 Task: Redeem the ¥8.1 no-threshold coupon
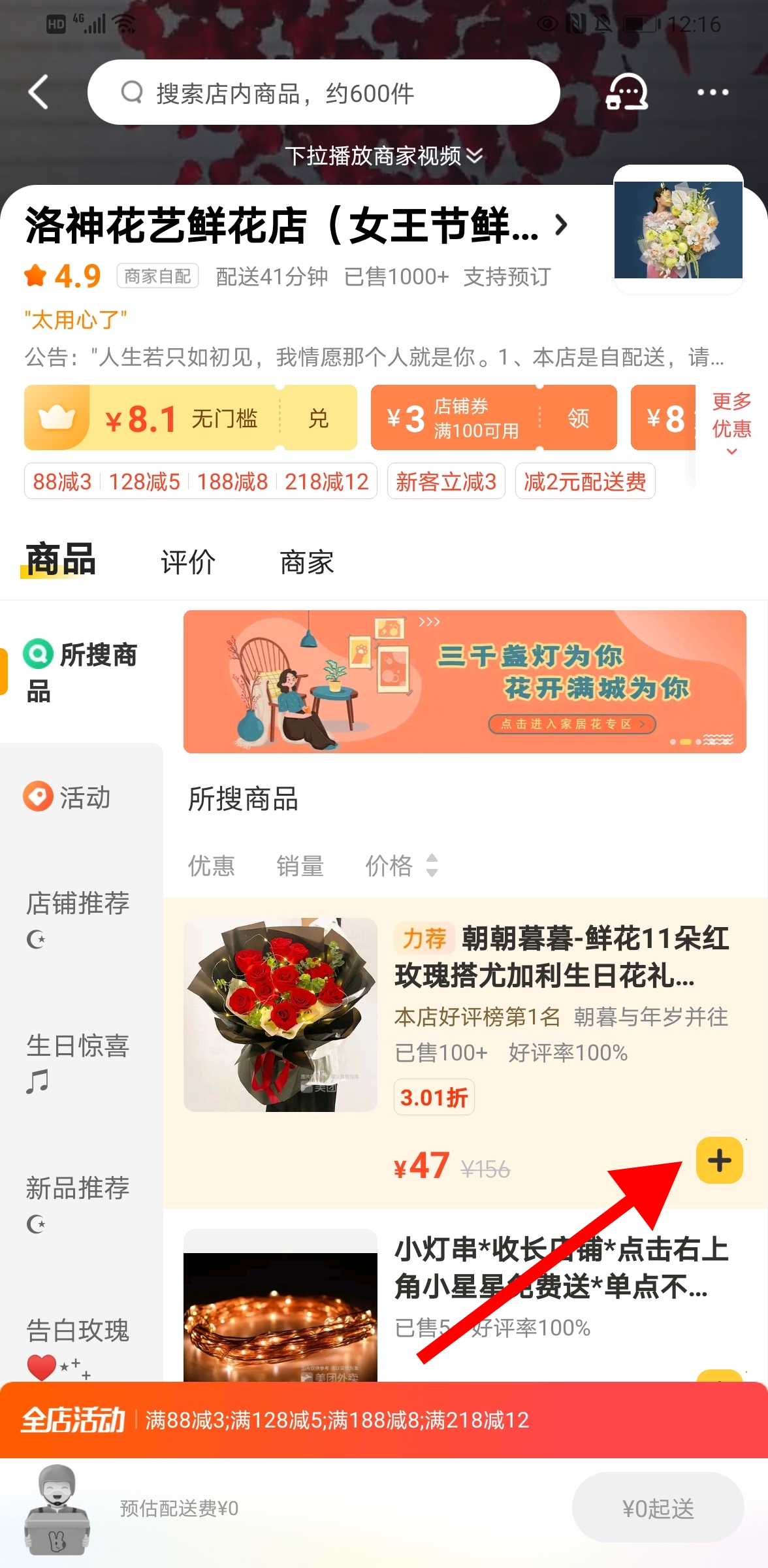318,418
